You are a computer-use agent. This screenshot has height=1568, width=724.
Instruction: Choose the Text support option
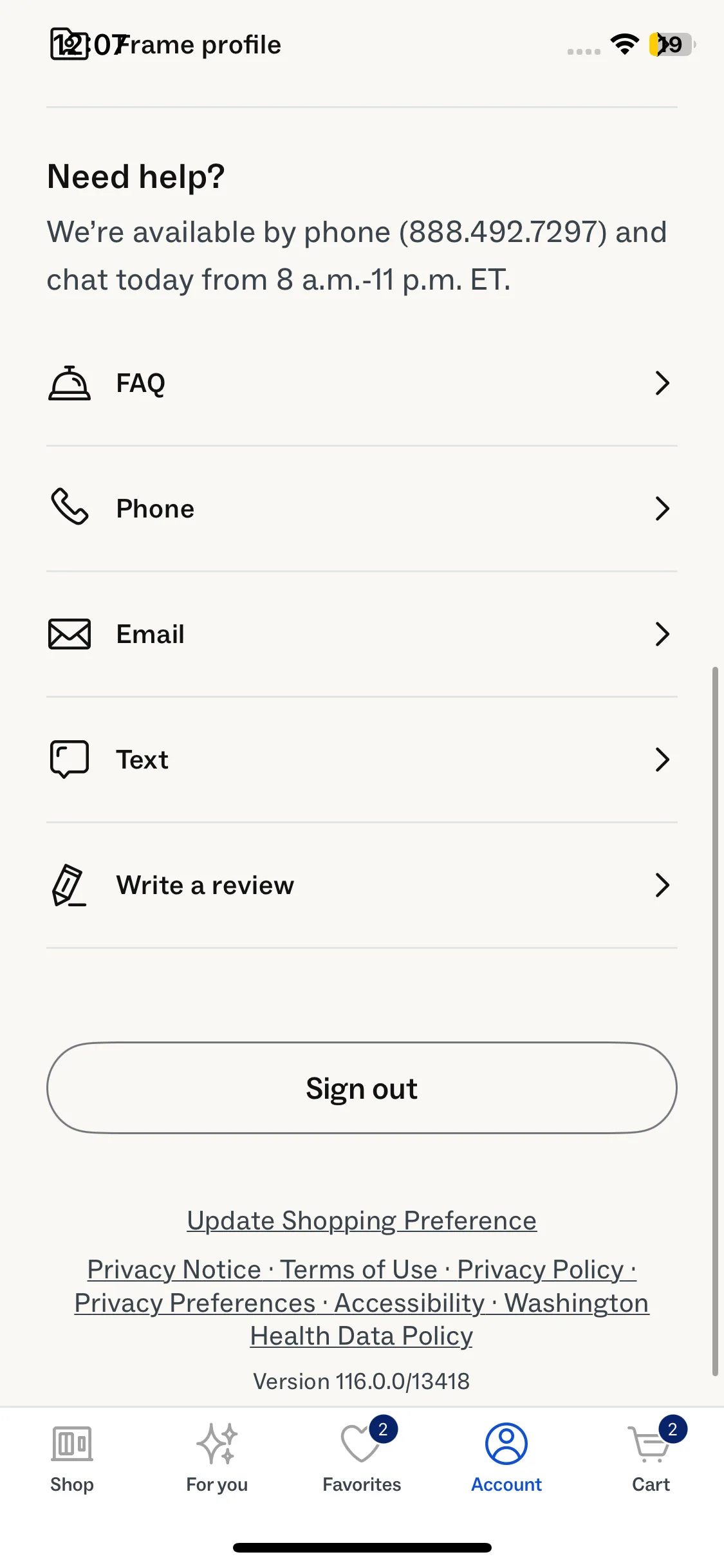[360, 760]
